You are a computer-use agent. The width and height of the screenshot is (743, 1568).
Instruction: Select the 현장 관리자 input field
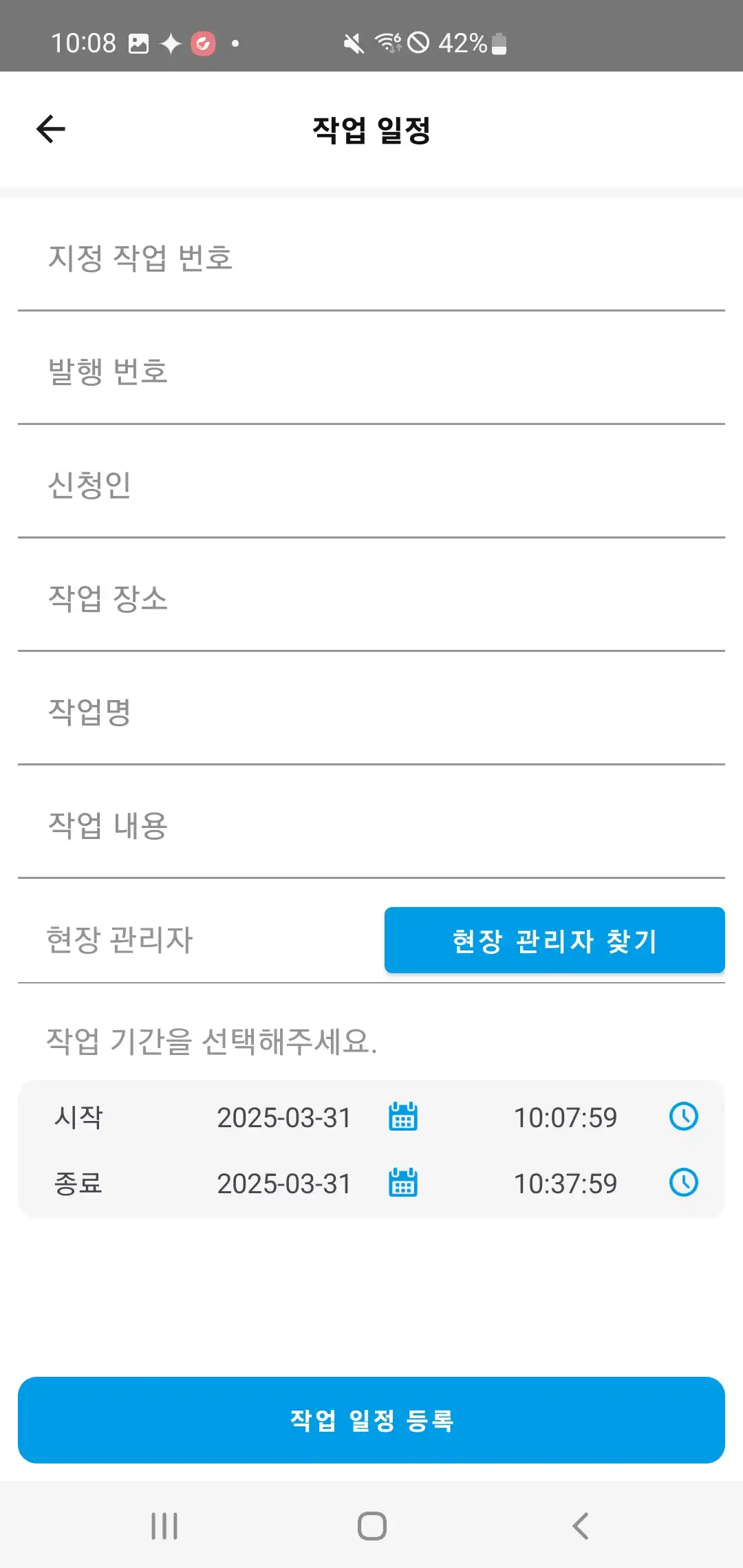pyautogui.click(x=200, y=940)
